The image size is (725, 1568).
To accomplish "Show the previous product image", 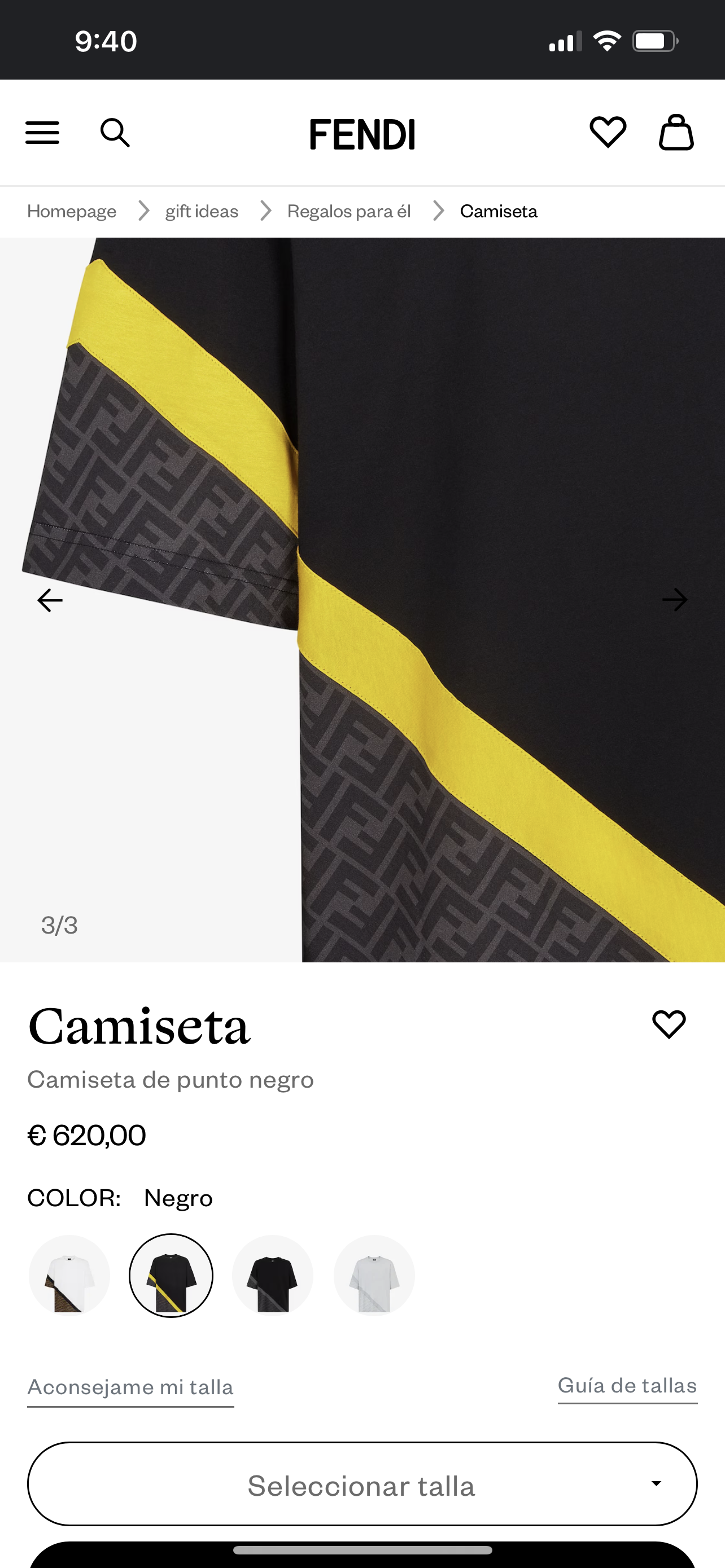I will tap(50, 600).
